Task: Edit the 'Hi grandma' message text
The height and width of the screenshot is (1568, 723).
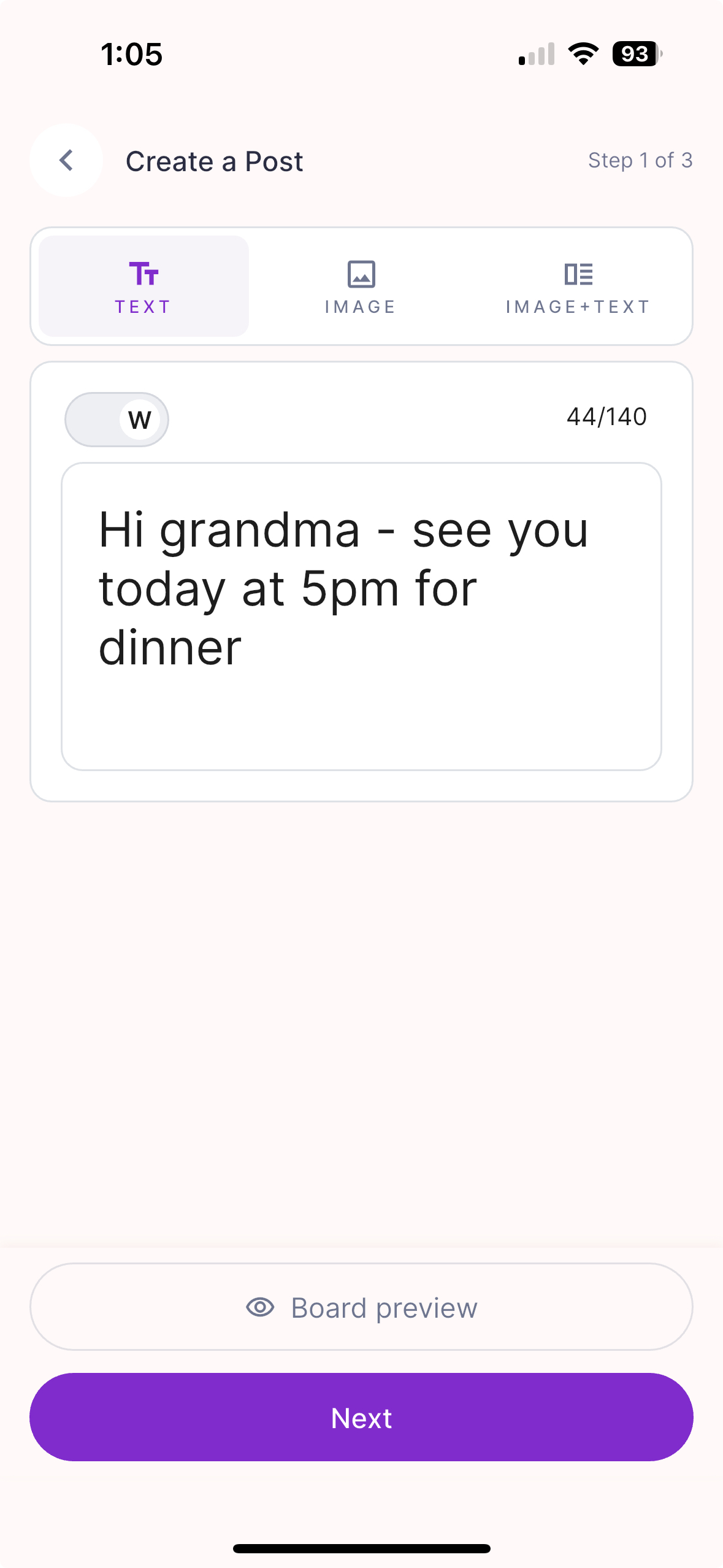Action: [361, 615]
